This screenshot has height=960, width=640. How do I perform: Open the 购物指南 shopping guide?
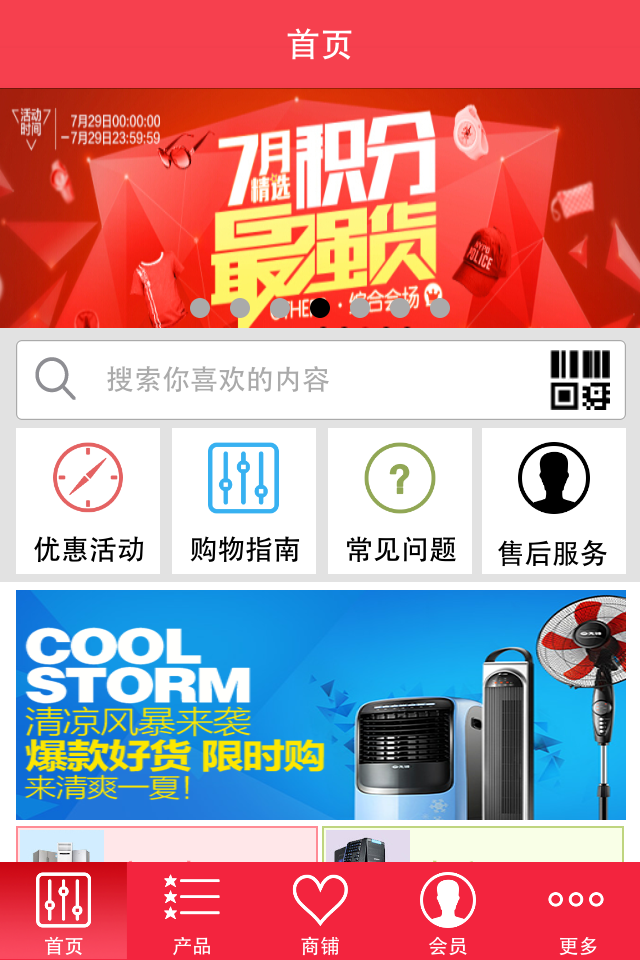pyautogui.click(x=244, y=502)
